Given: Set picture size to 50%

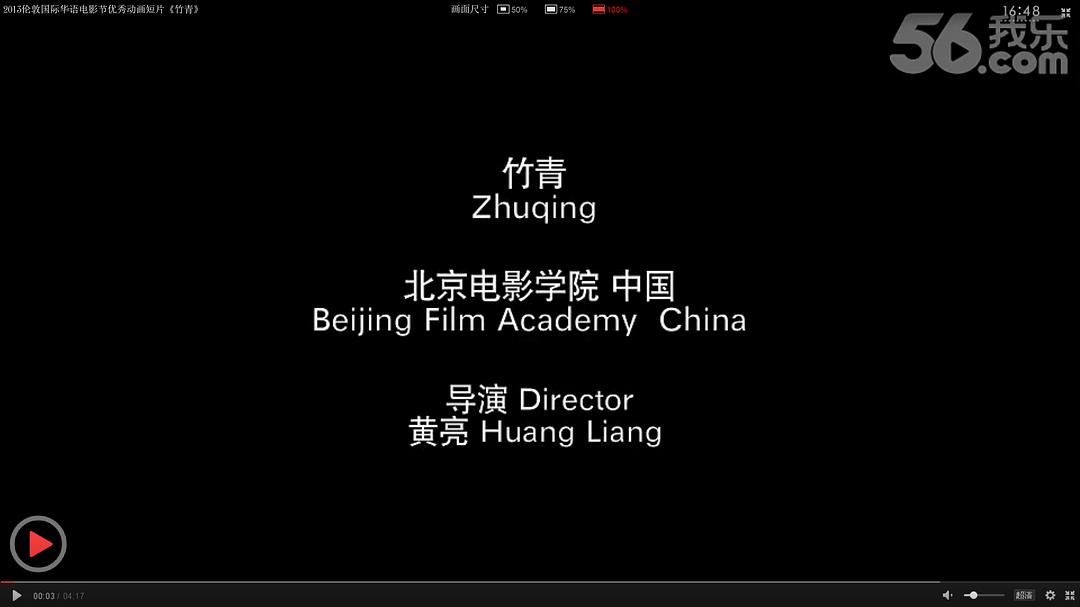Looking at the screenshot, I should click(512, 9).
